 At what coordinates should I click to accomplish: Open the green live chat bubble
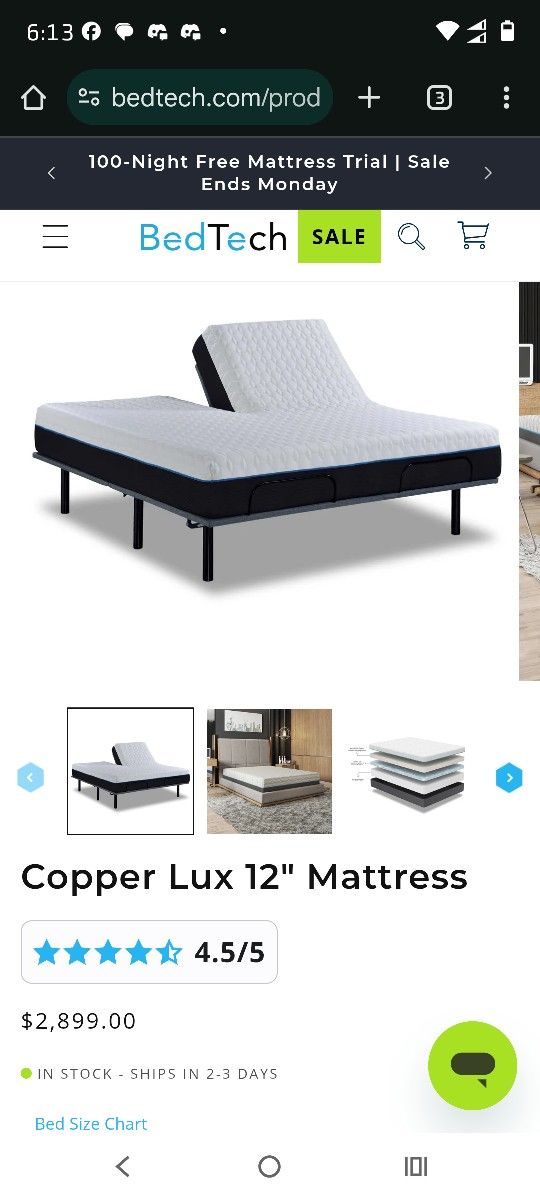pyautogui.click(x=472, y=1065)
